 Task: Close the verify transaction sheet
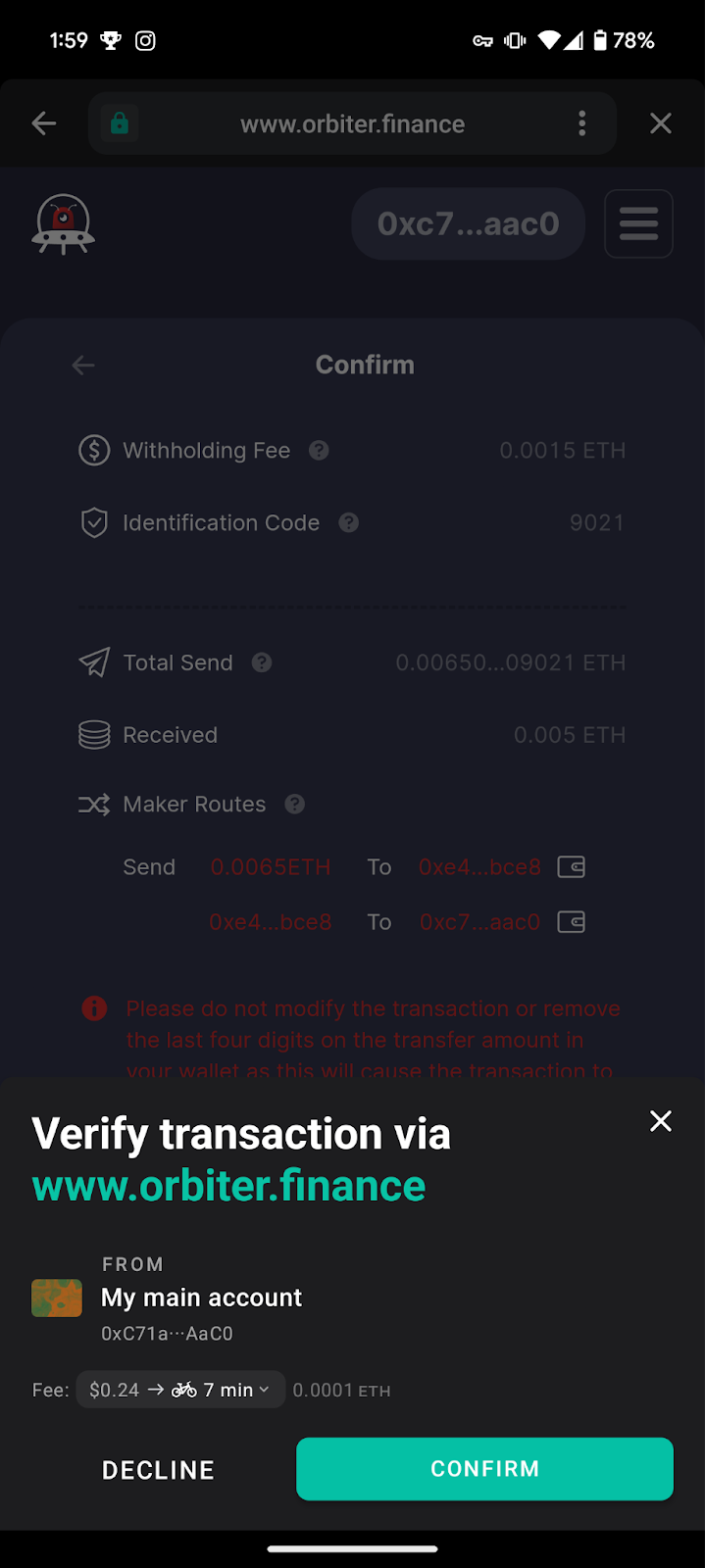pos(661,1121)
